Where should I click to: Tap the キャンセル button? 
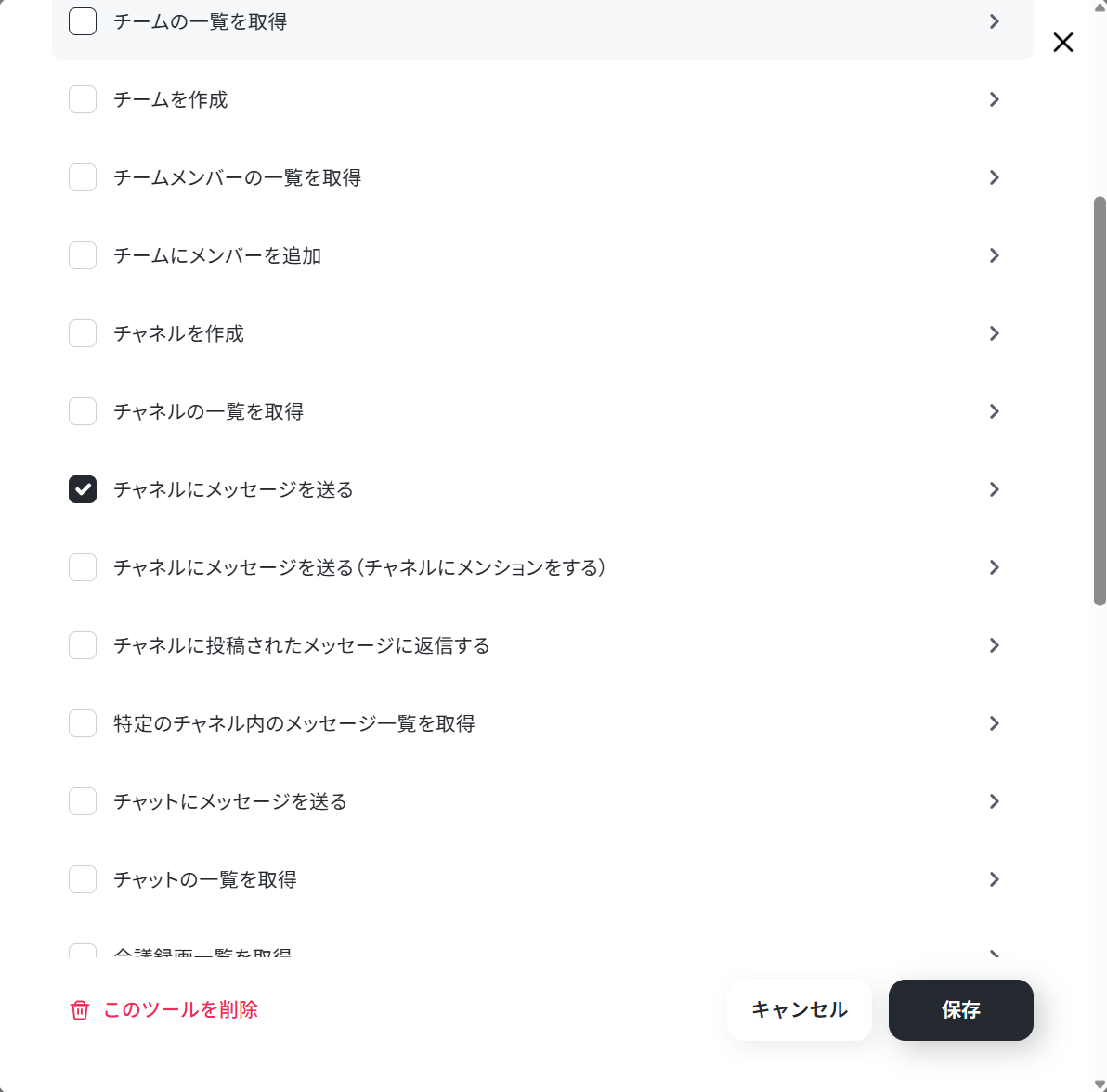pos(800,1010)
